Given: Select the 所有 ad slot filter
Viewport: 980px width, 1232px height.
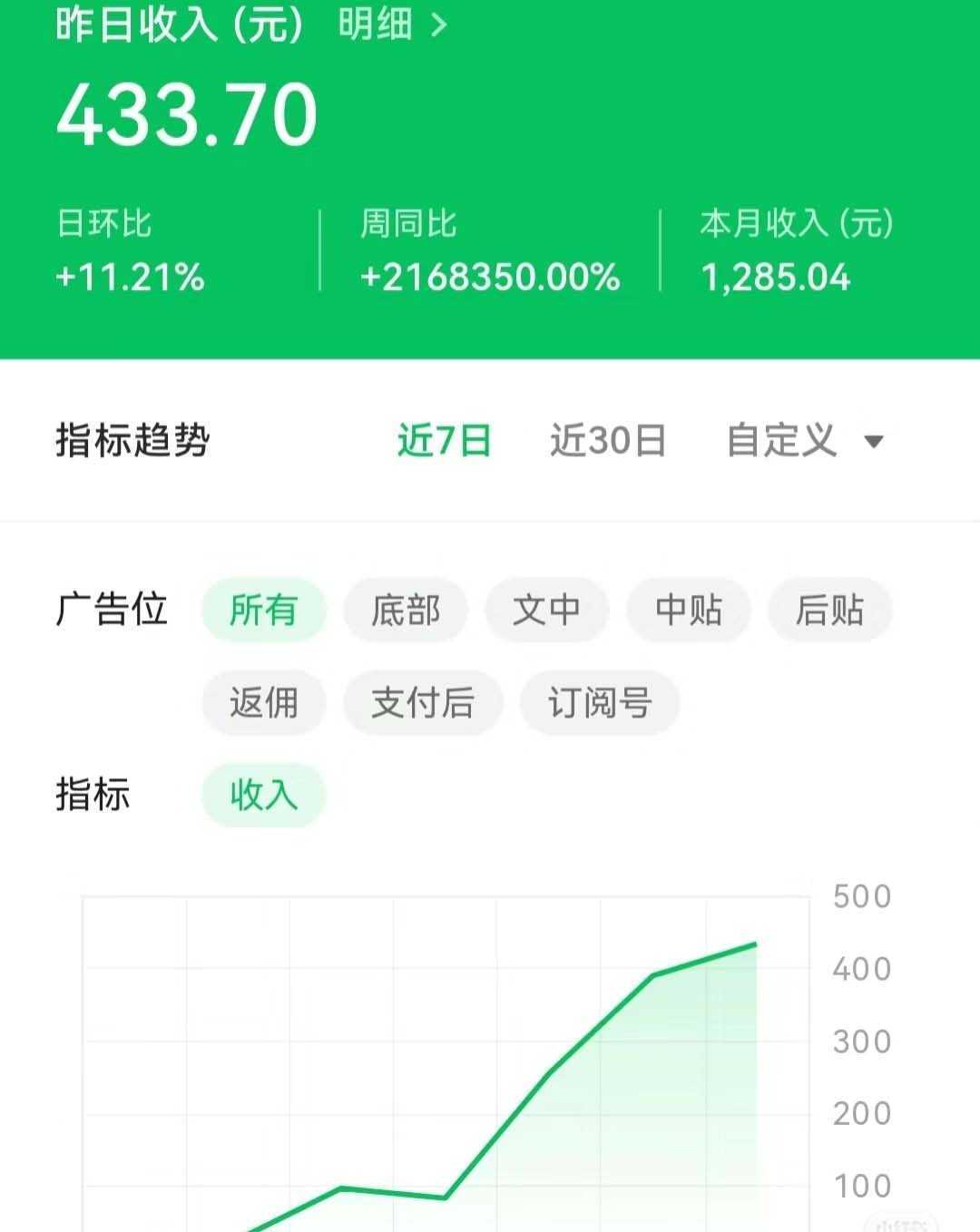Looking at the screenshot, I should click(264, 611).
